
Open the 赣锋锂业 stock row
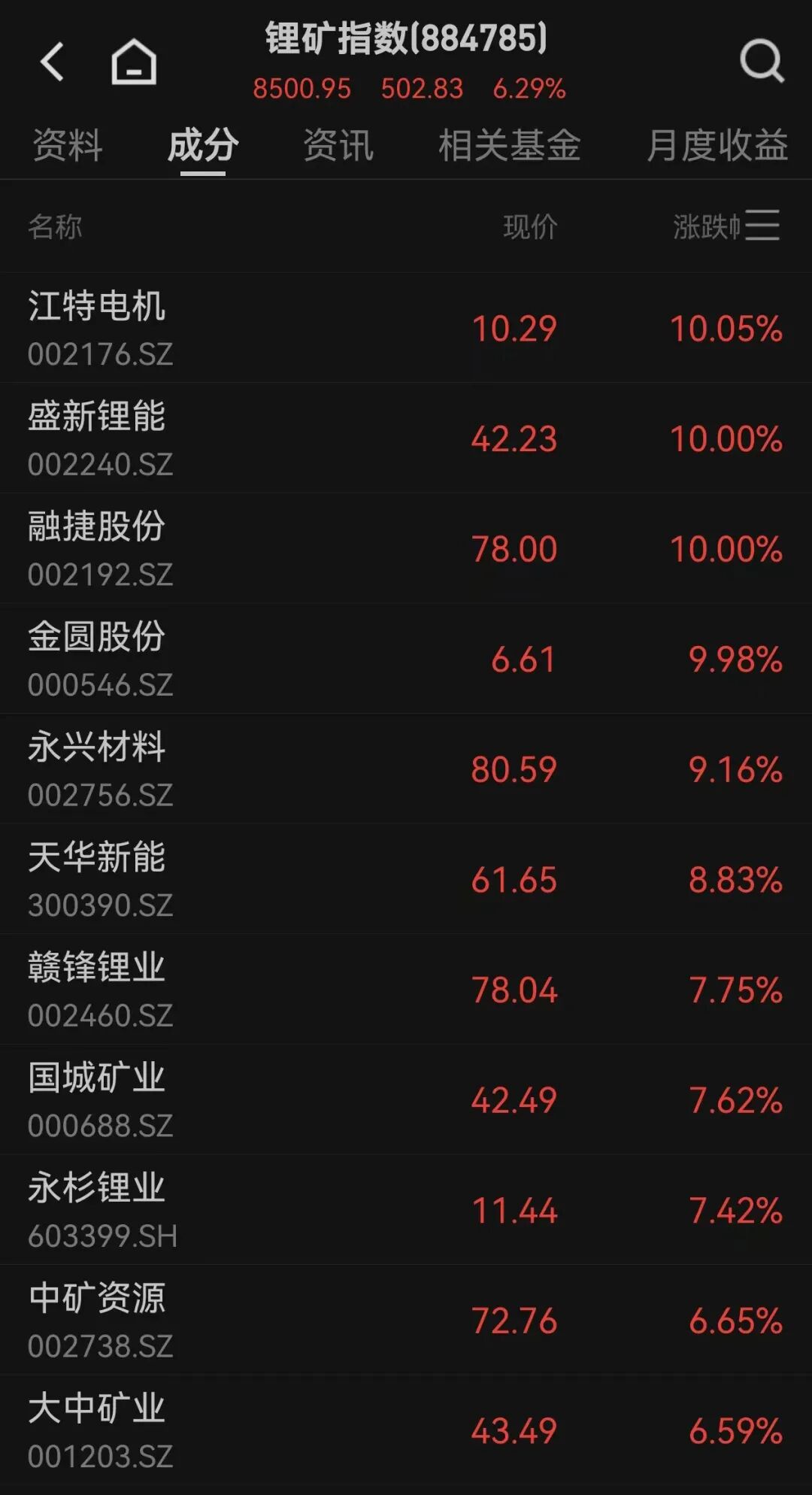point(406,990)
